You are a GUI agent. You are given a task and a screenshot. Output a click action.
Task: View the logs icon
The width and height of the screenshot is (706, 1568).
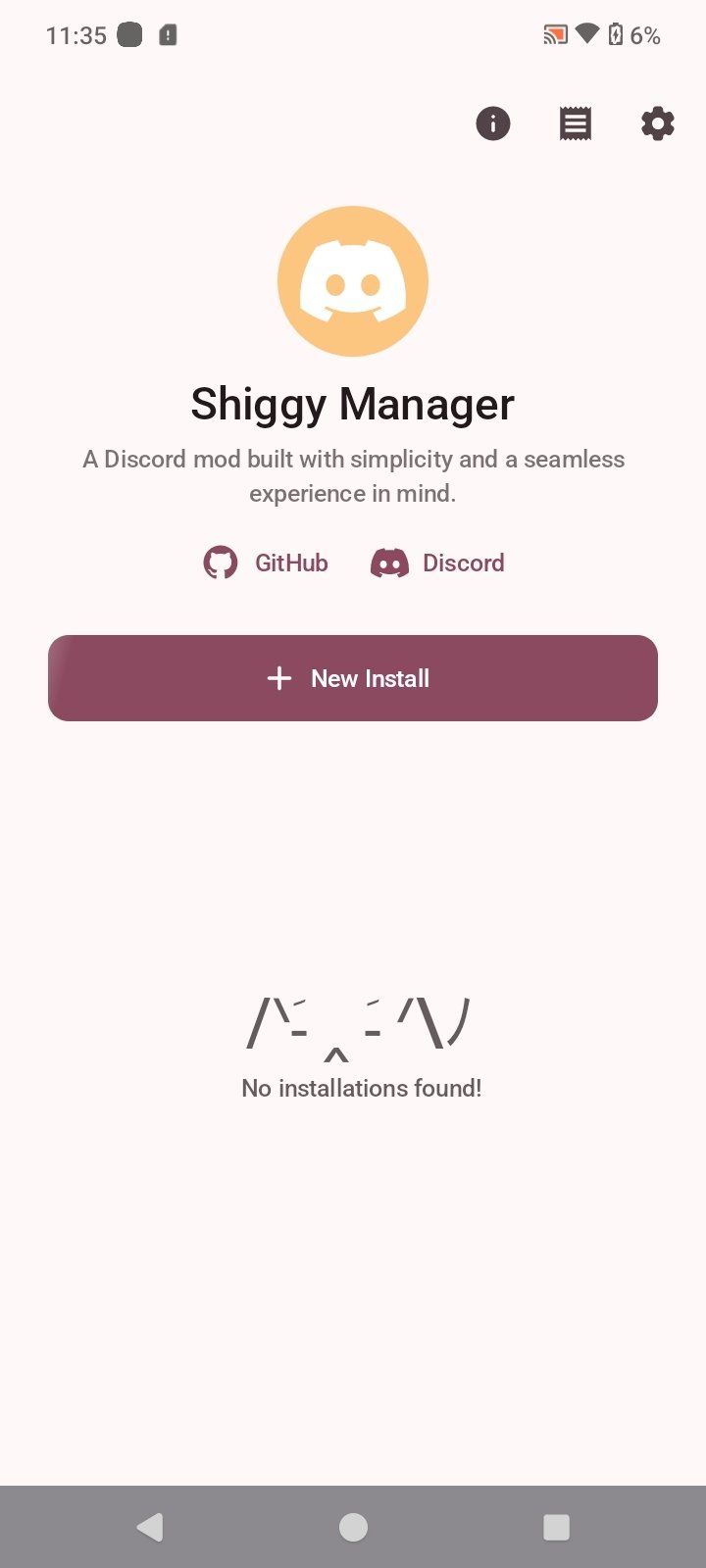(x=576, y=123)
